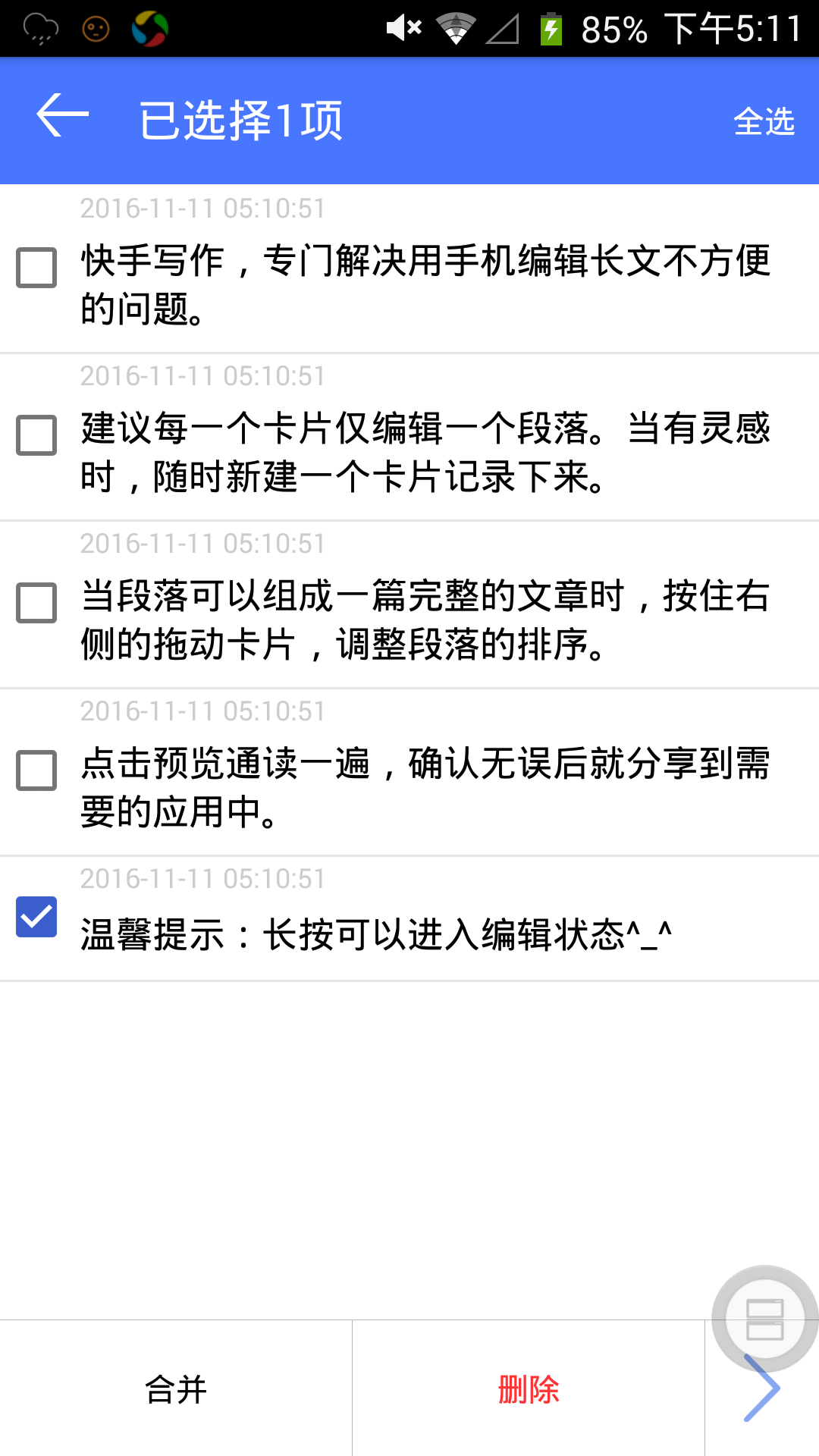
Task: Tick the checkbox for 当段落可以组成 card
Action: tap(36, 603)
